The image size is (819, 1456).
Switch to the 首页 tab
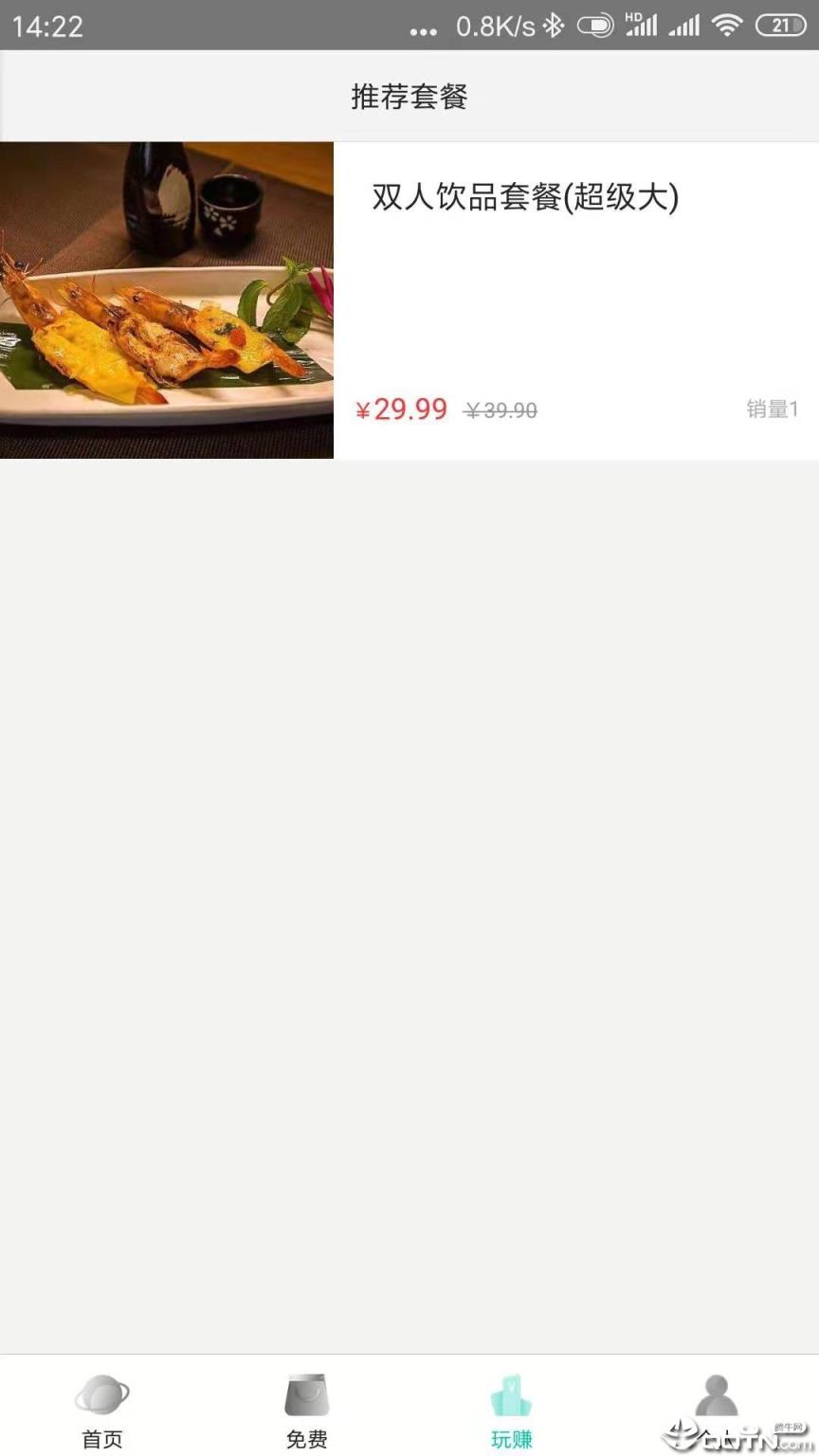[102, 1409]
